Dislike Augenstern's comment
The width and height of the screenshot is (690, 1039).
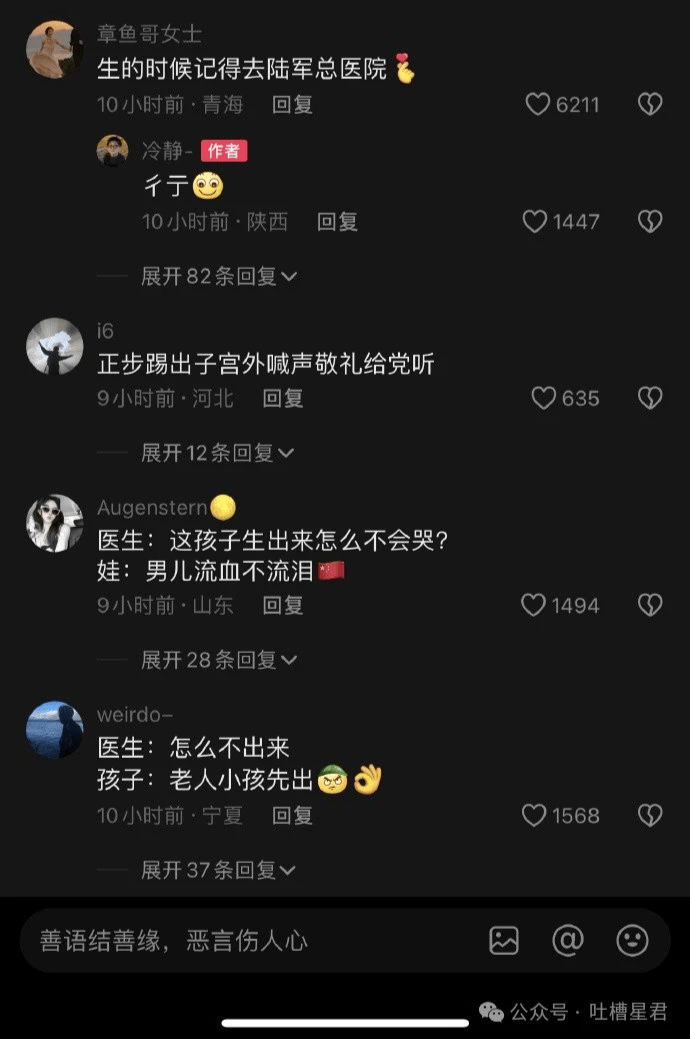(650, 605)
